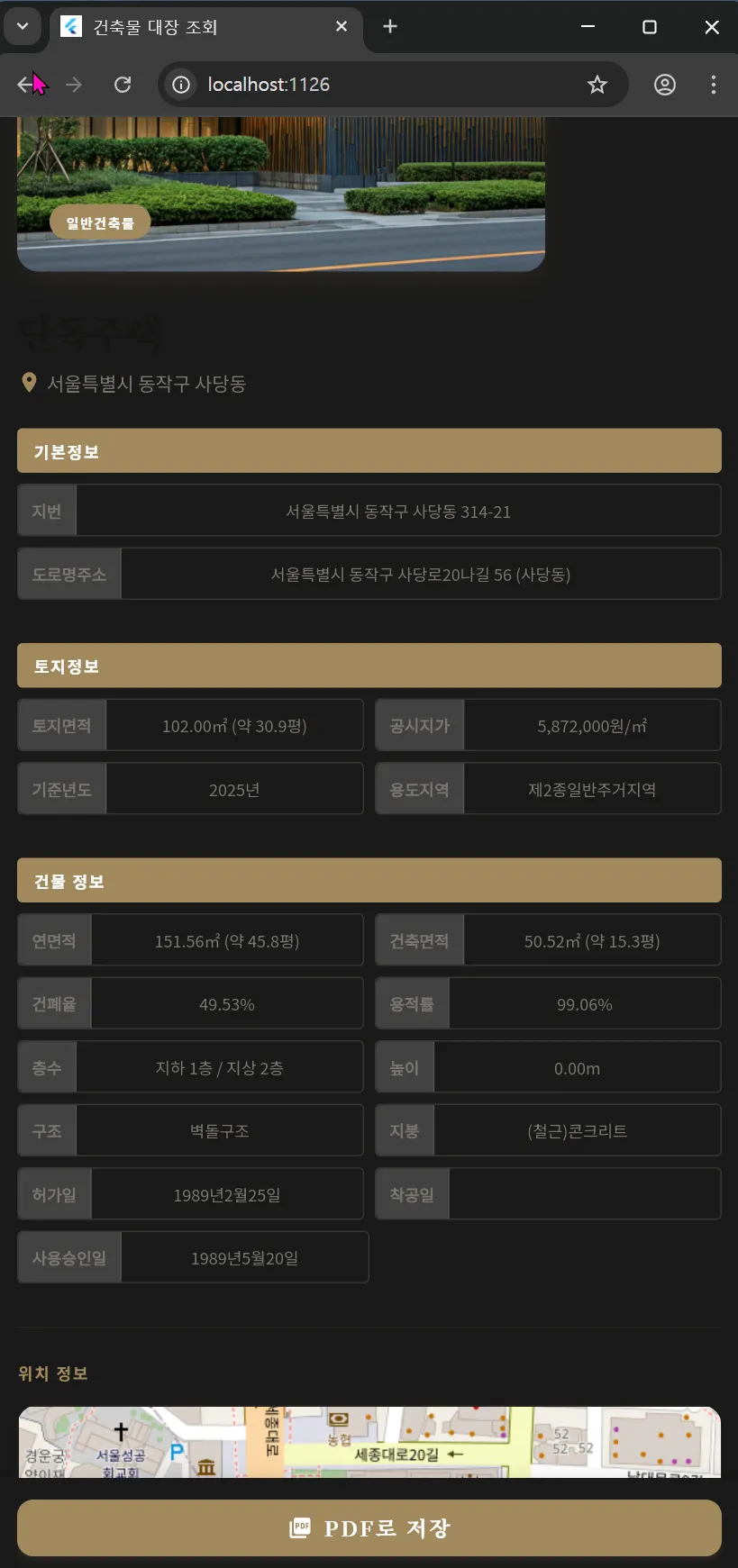738x1568 pixels.
Task: Close the 건축물 대장 조회 tab
Action: 342,27
